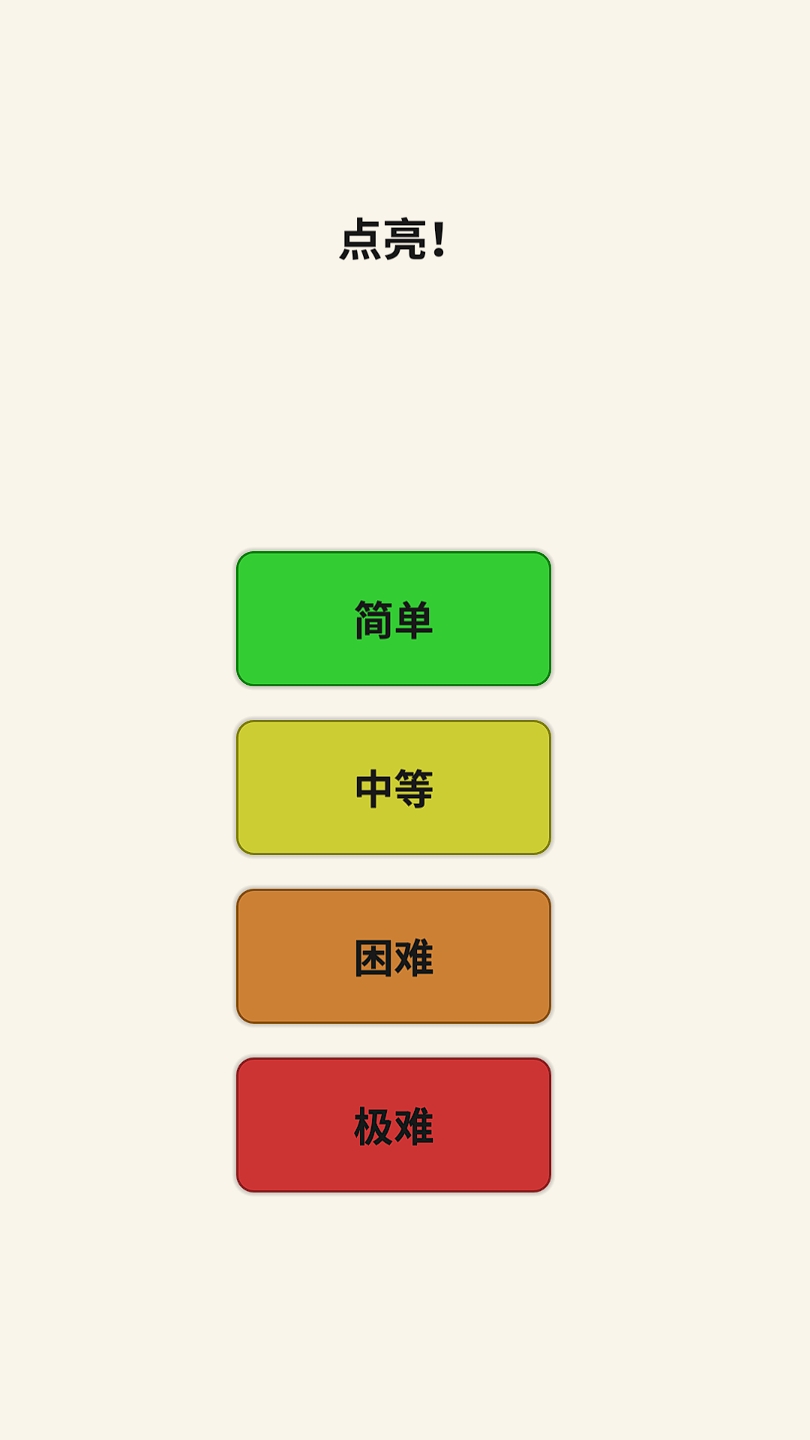Choose the yellow 中等 difficulty
Viewport: 810px width, 1440px height.
click(x=393, y=788)
